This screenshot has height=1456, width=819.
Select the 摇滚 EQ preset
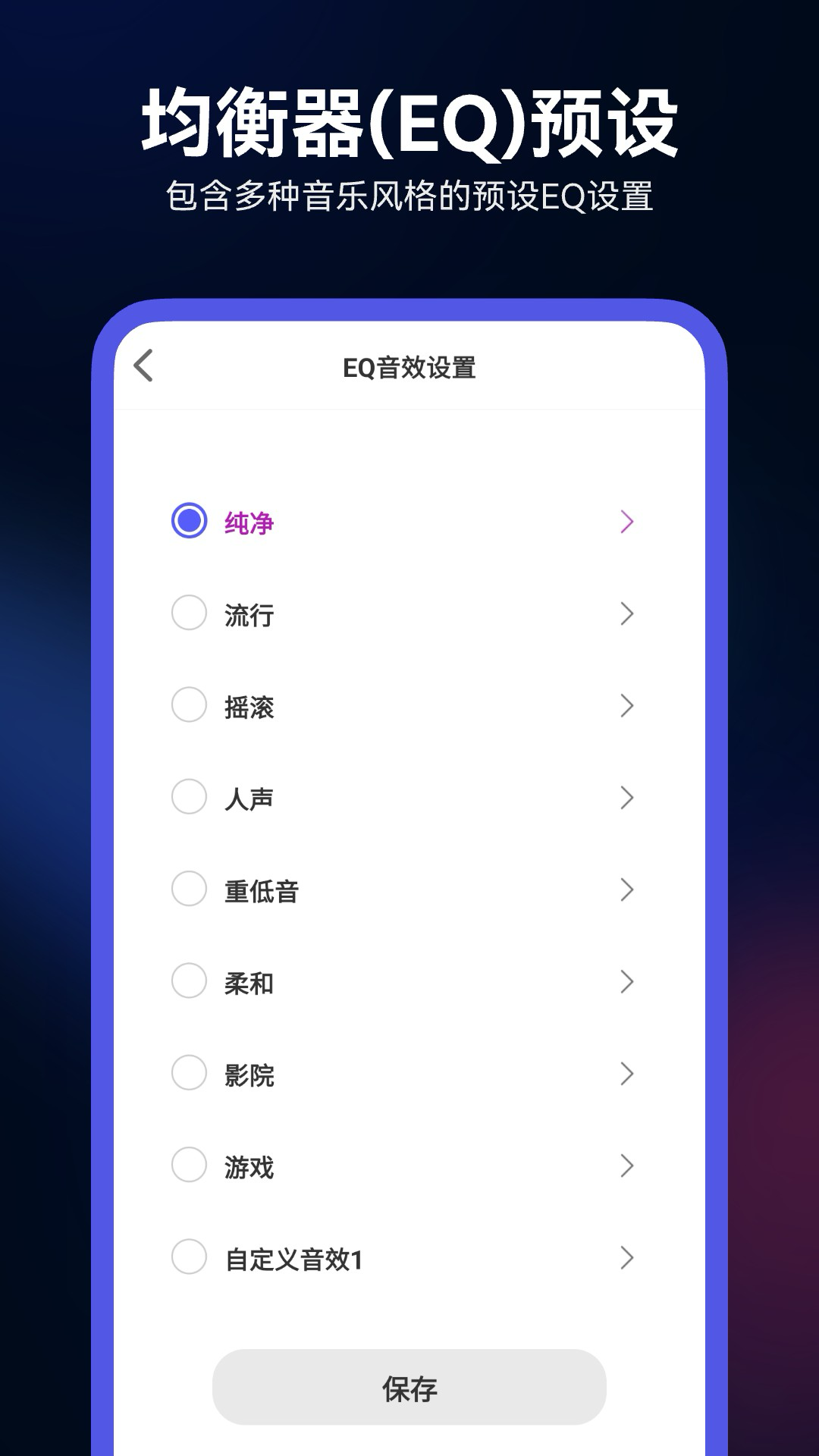190,706
